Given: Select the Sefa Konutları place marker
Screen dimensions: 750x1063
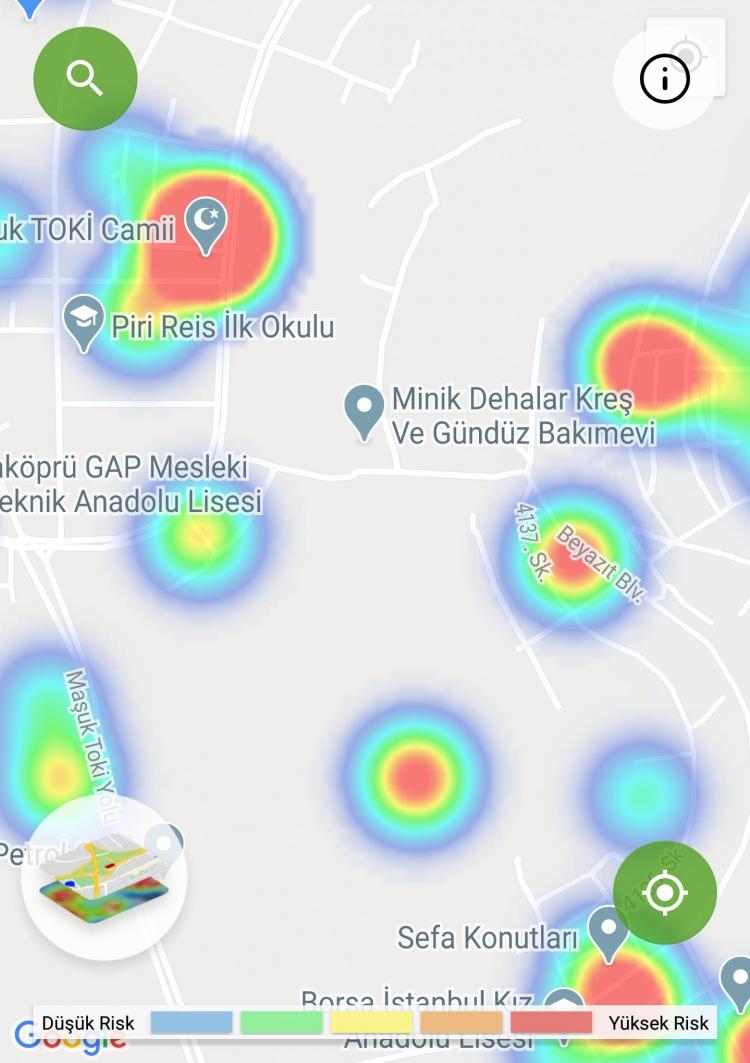Looking at the screenshot, I should tap(607, 931).
